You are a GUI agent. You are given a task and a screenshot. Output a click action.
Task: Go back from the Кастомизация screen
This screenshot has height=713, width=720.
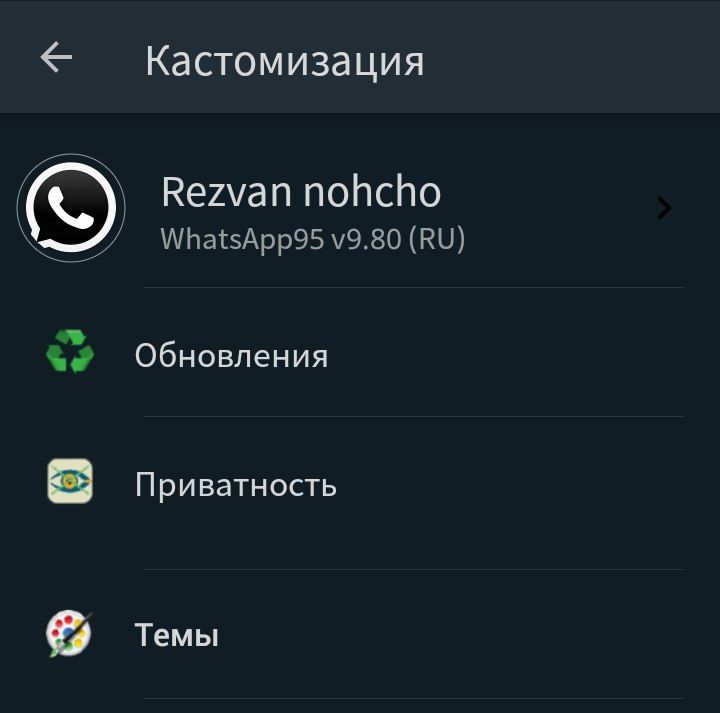56,59
